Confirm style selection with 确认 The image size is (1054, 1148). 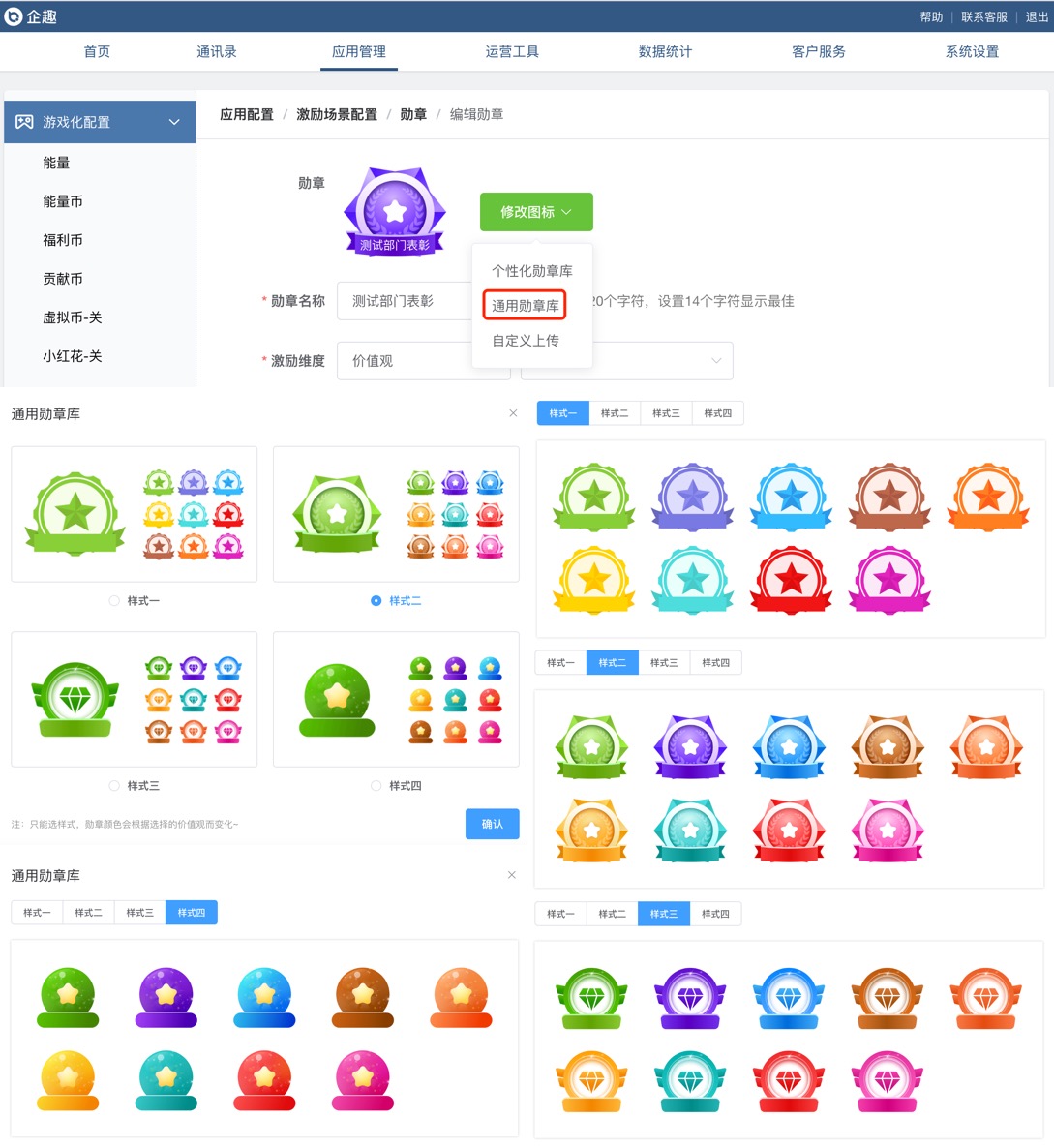click(x=492, y=824)
